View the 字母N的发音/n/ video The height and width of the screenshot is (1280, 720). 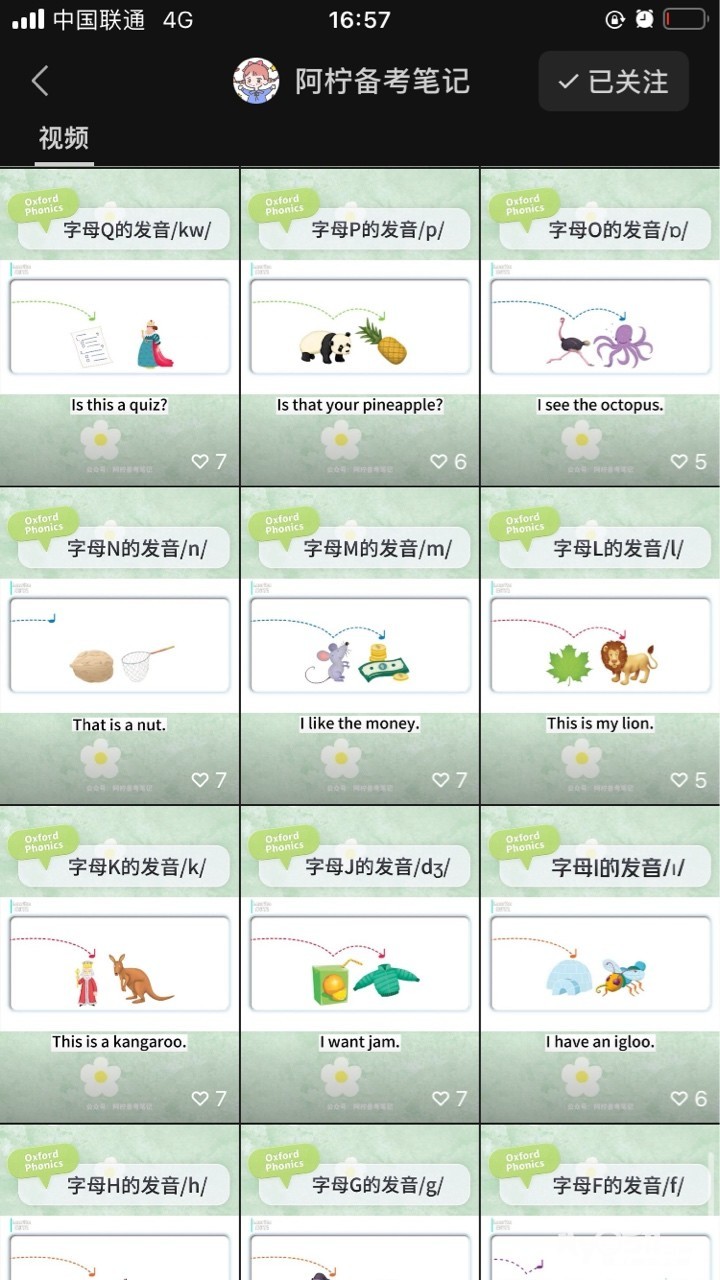[x=120, y=646]
